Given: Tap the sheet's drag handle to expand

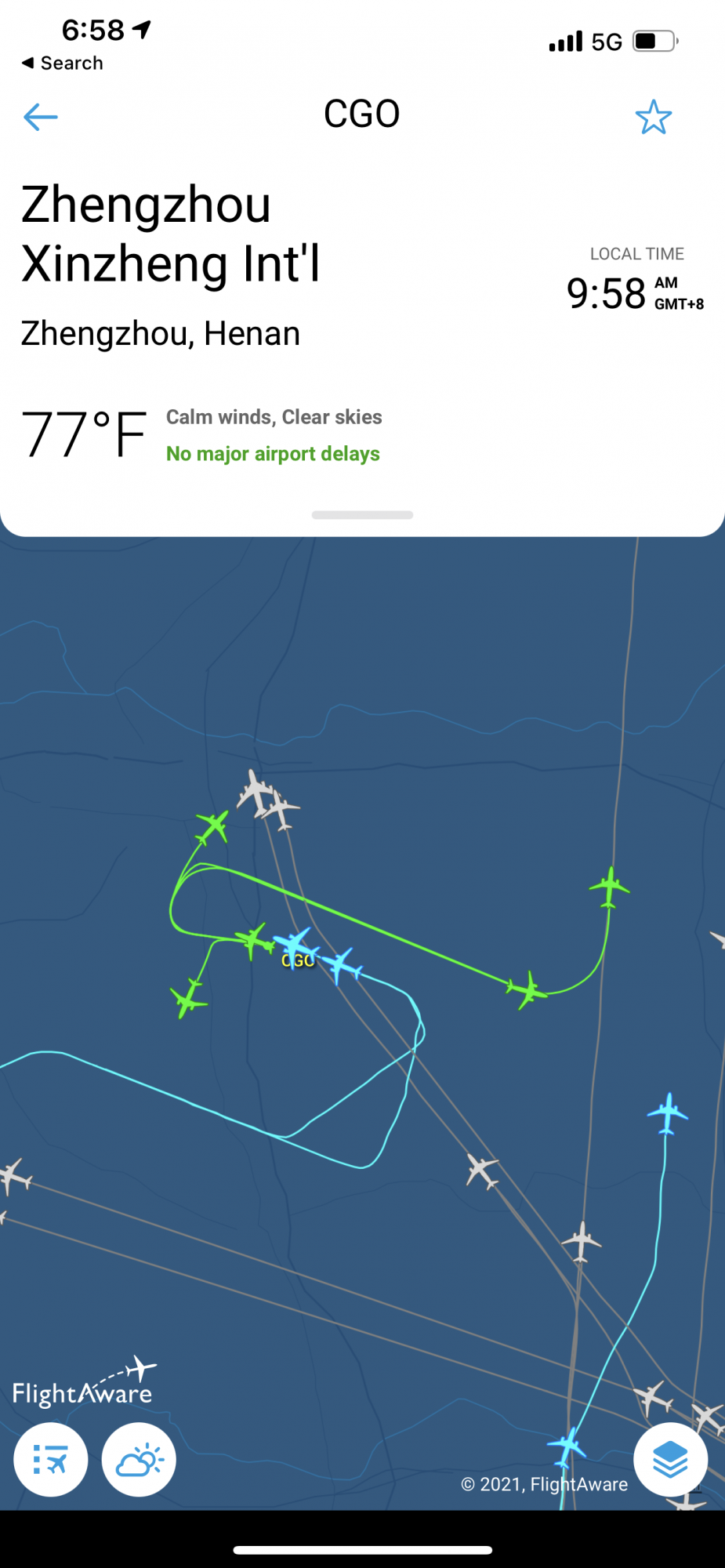Looking at the screenshot, I should point(362,515).
